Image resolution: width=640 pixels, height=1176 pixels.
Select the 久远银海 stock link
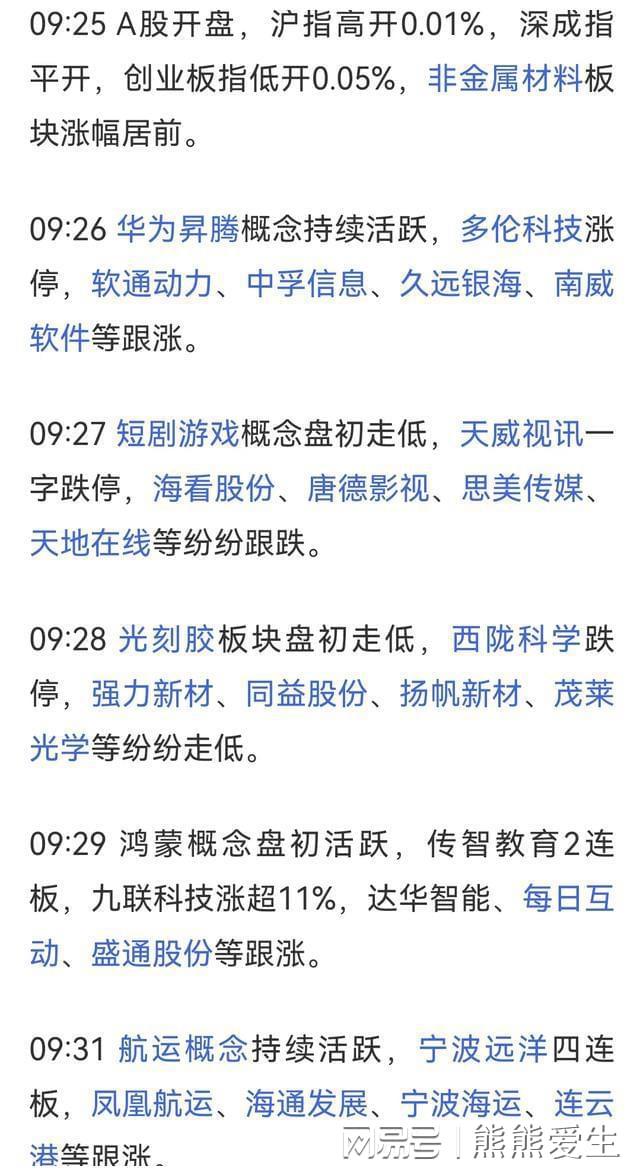click(x=461, y=284)
